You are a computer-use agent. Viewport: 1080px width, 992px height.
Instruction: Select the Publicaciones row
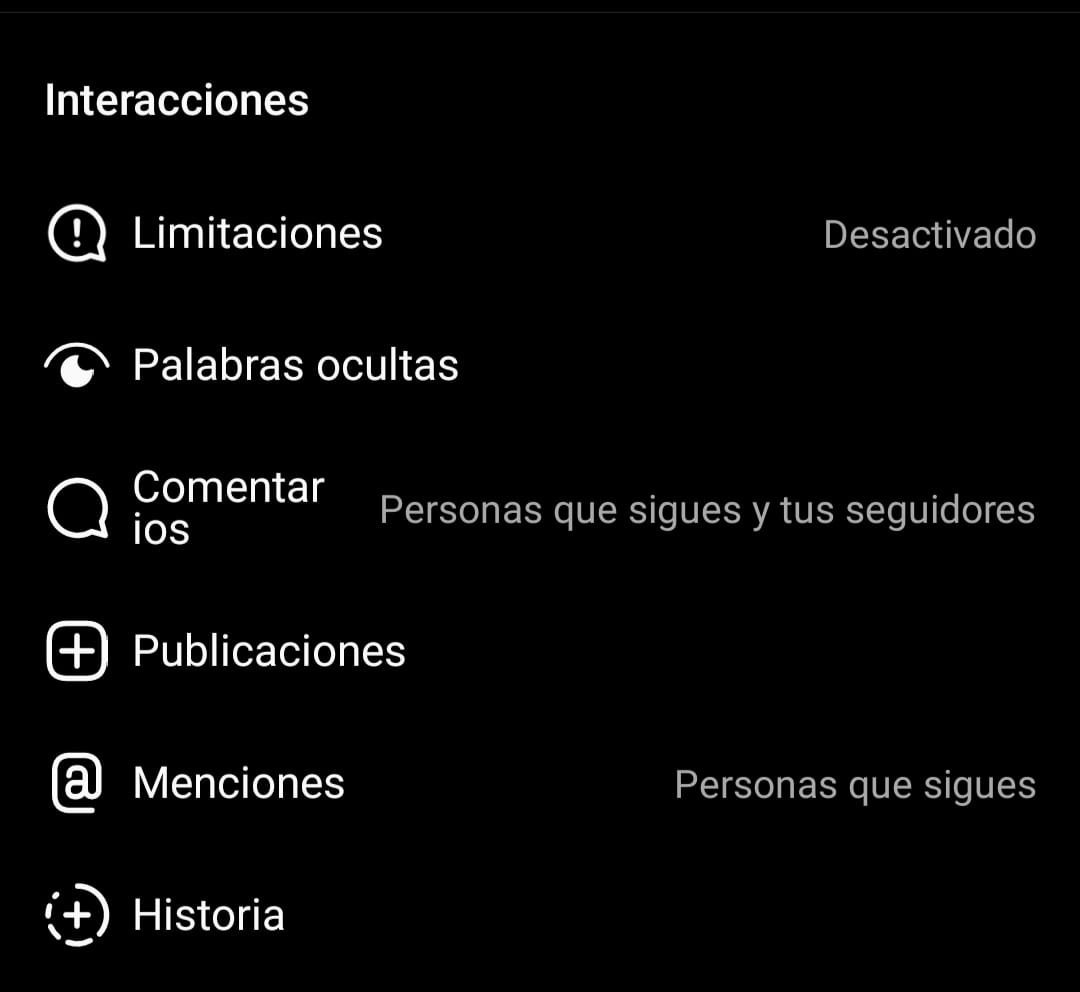269,652
